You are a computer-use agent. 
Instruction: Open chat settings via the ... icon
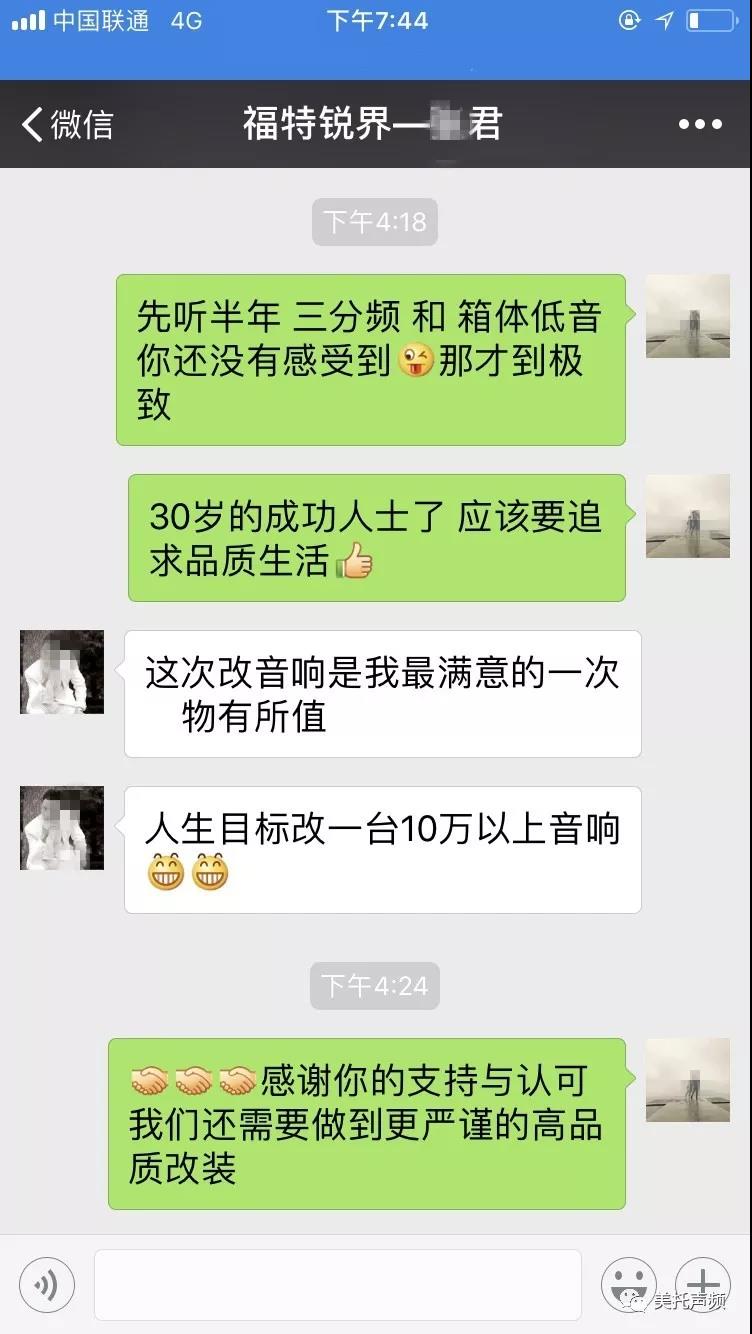point(700,123)
